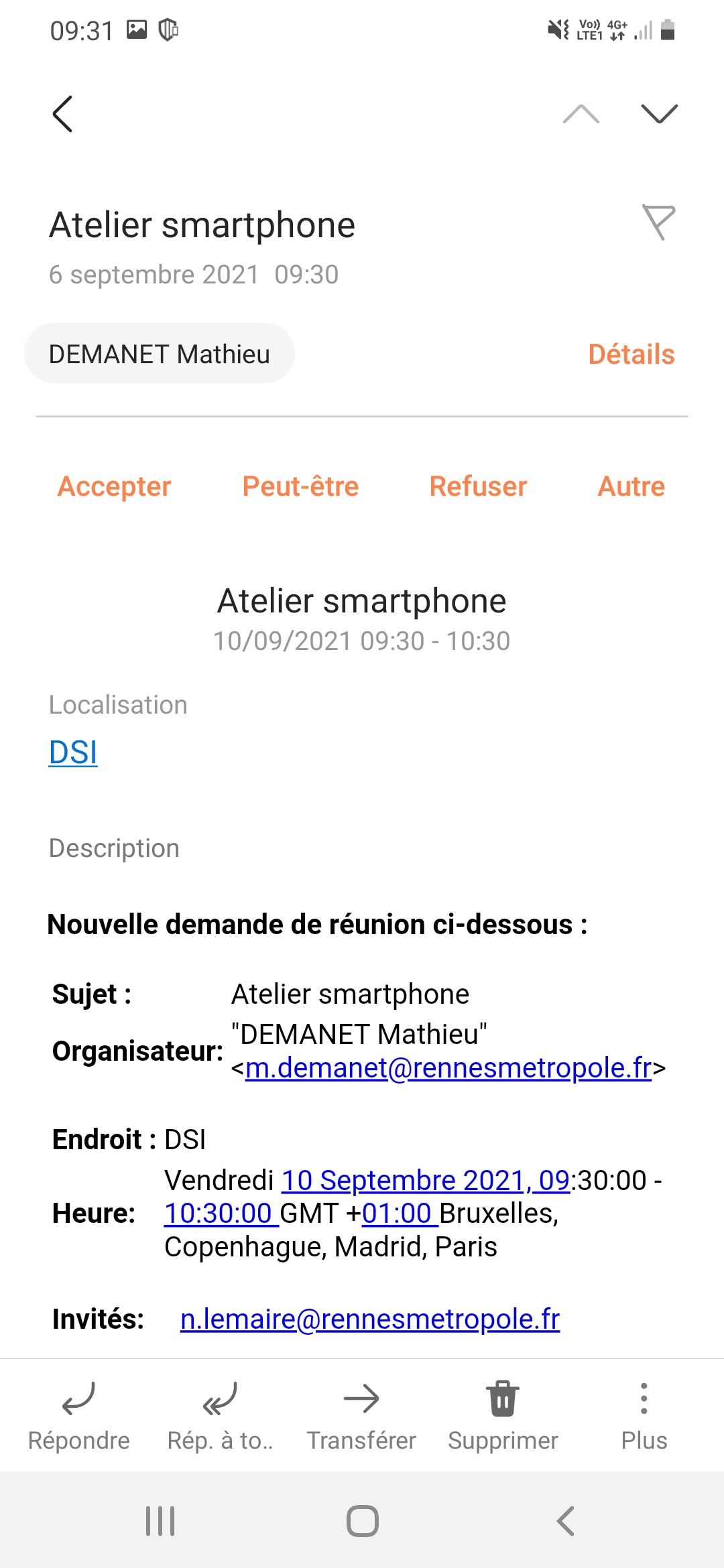Screen dimensions: 724x1568
Task: Open the m.demanet@rennesmetropole.fr email link
Action: [x=448, y=1067]
